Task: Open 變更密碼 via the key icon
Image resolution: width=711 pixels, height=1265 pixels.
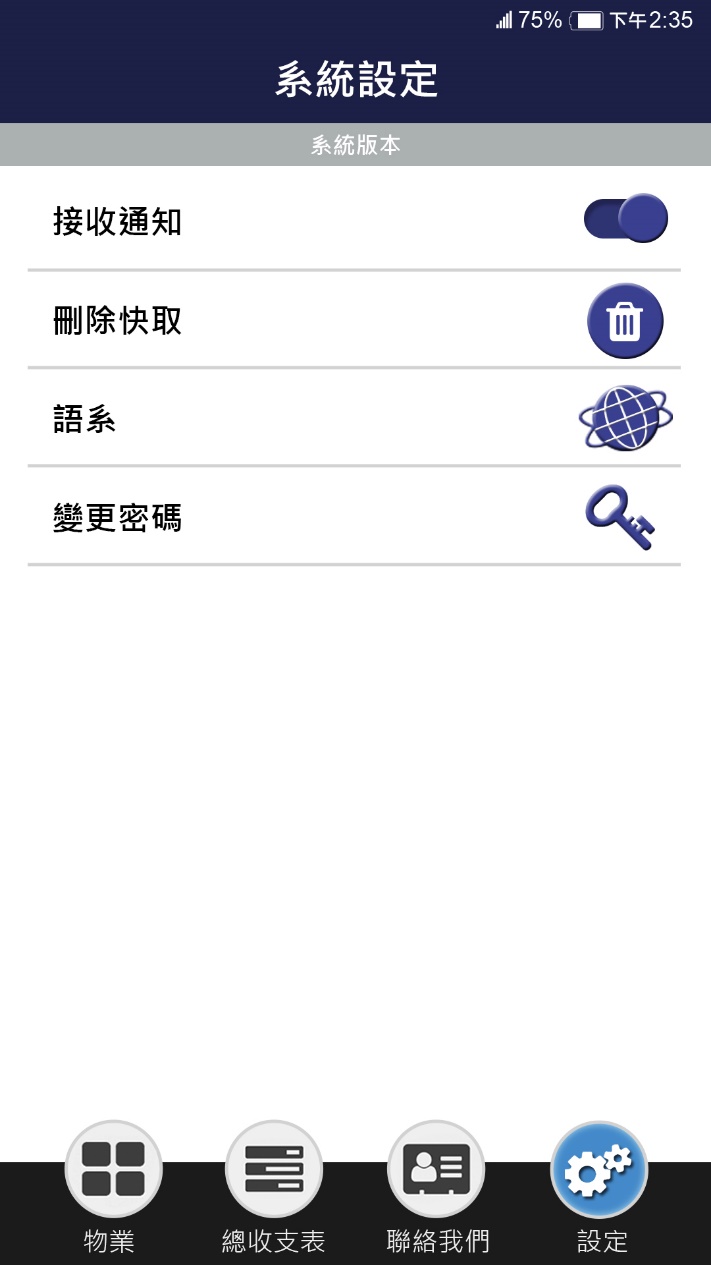Action: coord(620,518)
